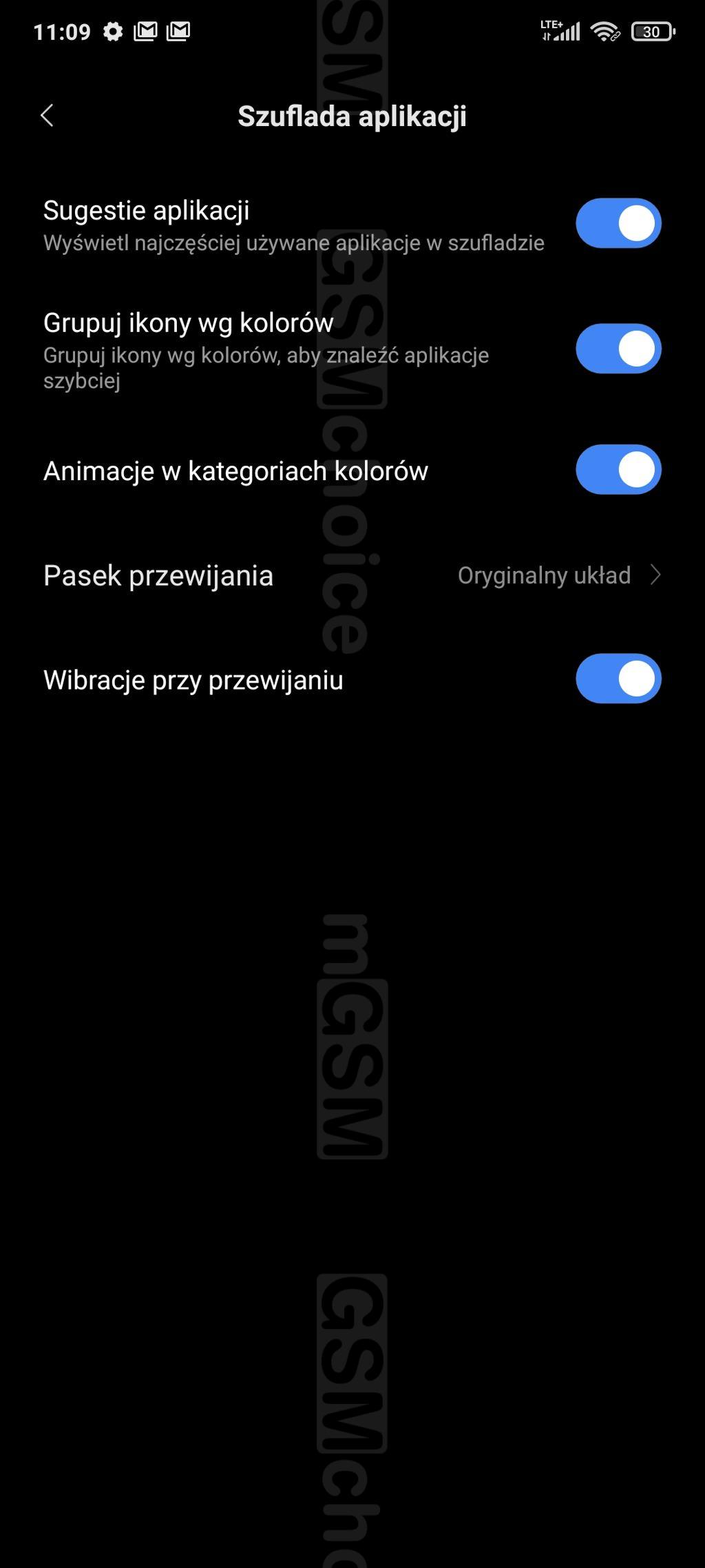
Task: Open Pasek przewijania settings
Action: [351, 575]
